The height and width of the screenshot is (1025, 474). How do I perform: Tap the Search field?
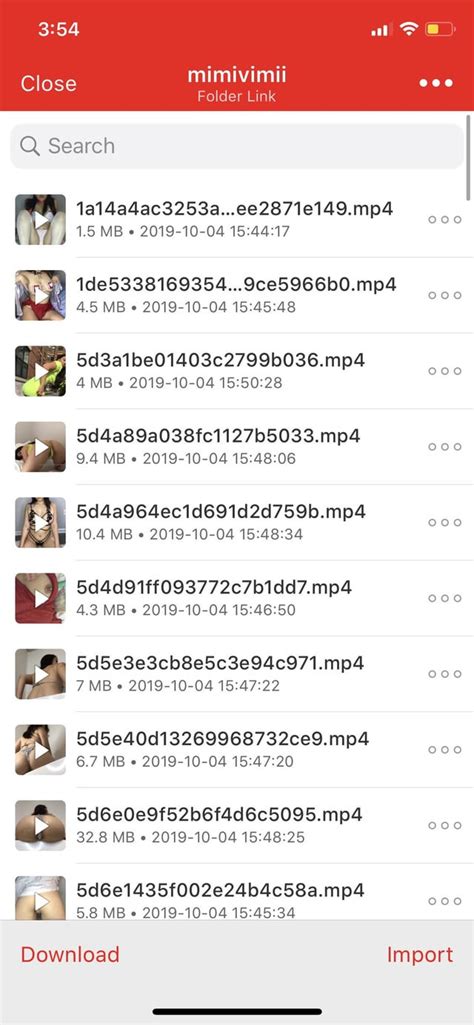[237, 146]
